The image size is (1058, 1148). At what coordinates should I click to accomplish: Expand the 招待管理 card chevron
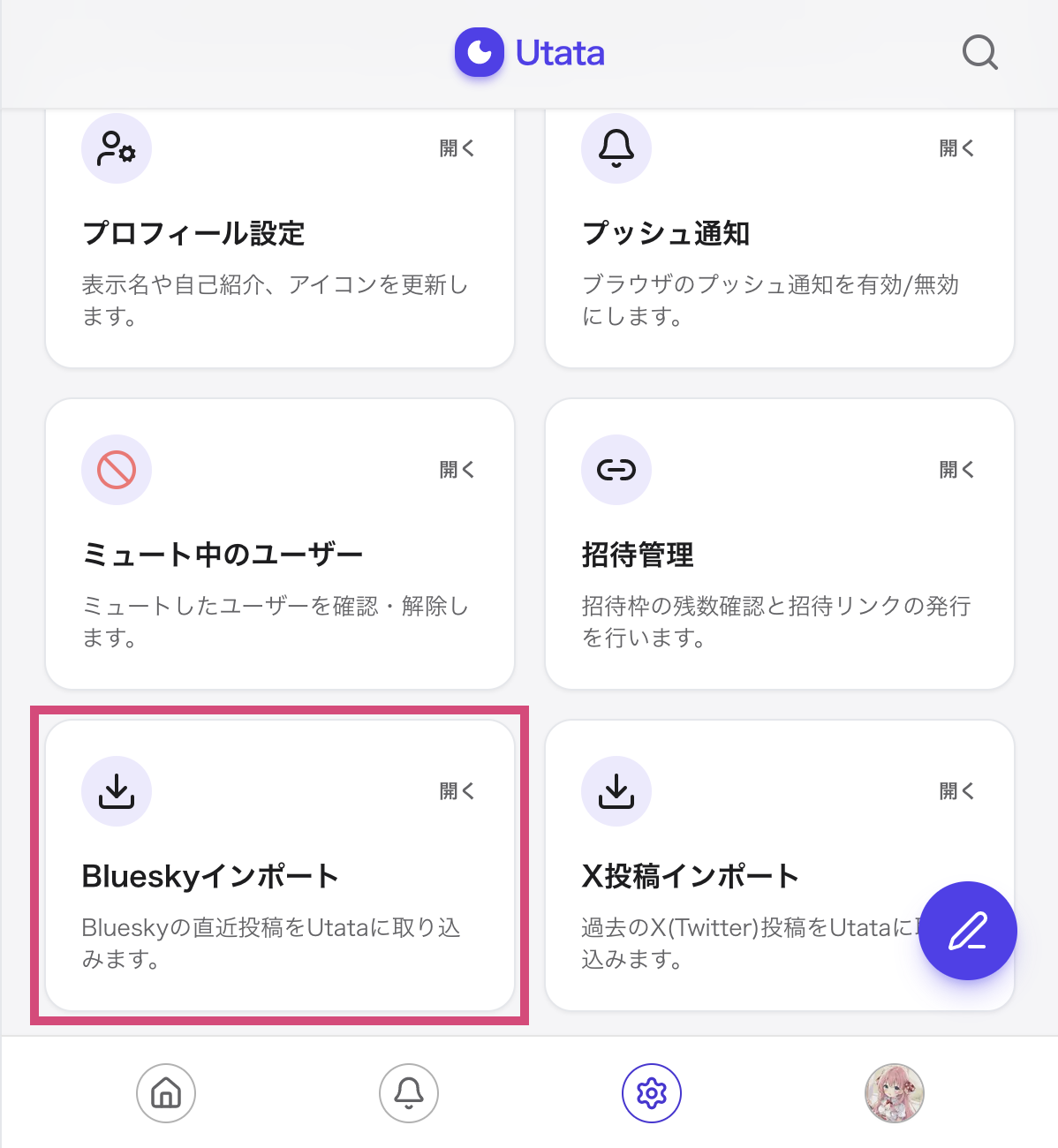coord(956,470)
